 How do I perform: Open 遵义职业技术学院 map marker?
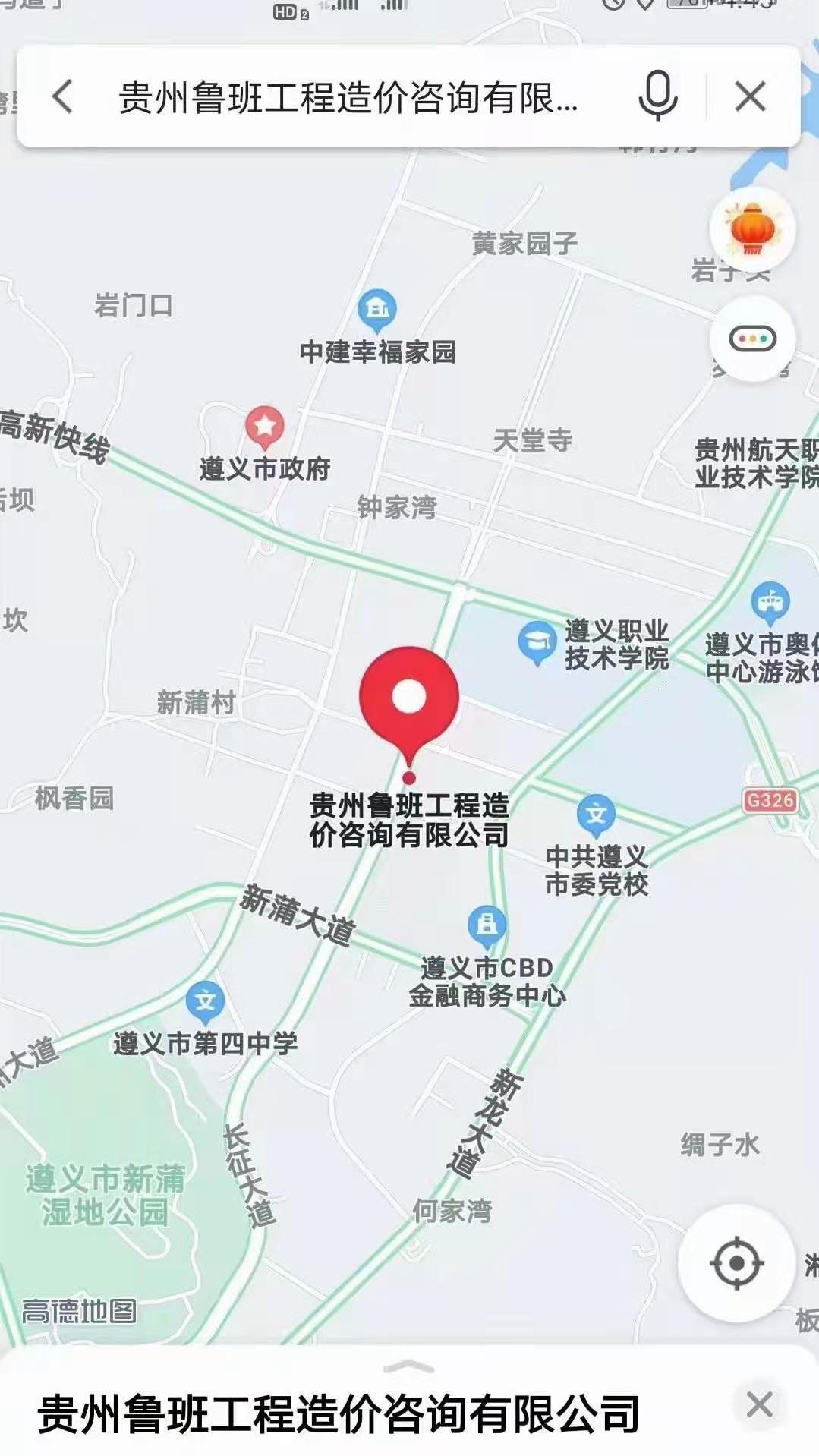click(537, 643)
